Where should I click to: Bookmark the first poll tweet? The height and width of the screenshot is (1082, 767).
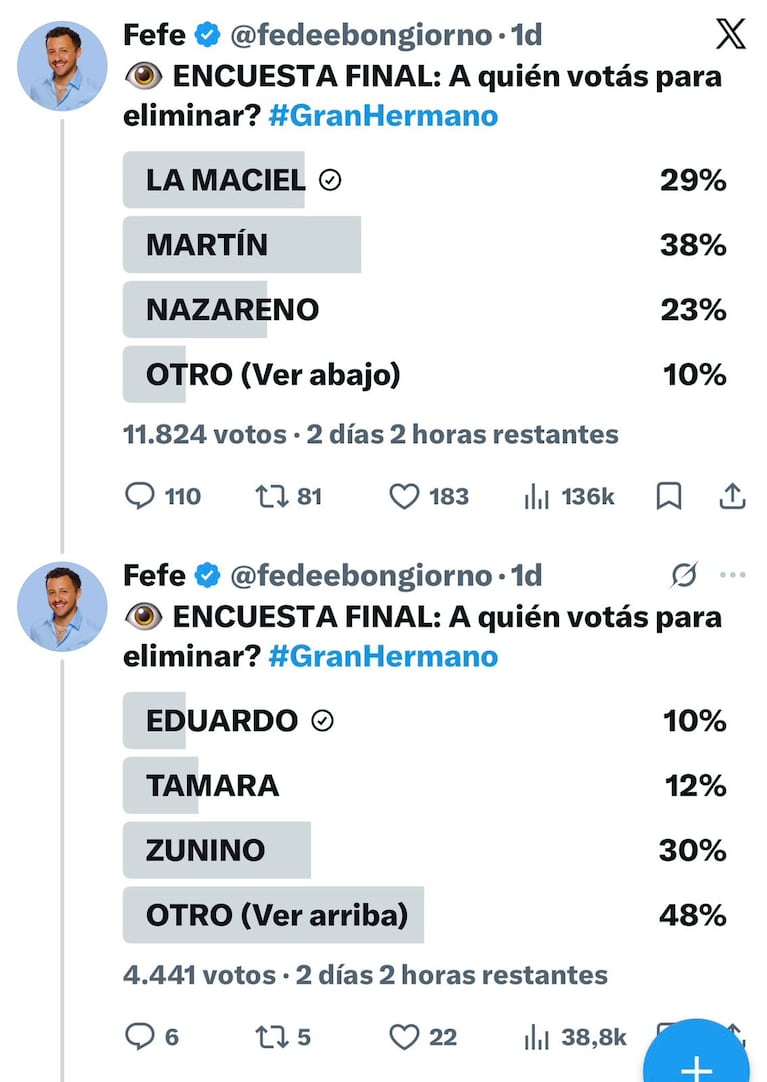point(669,494)
